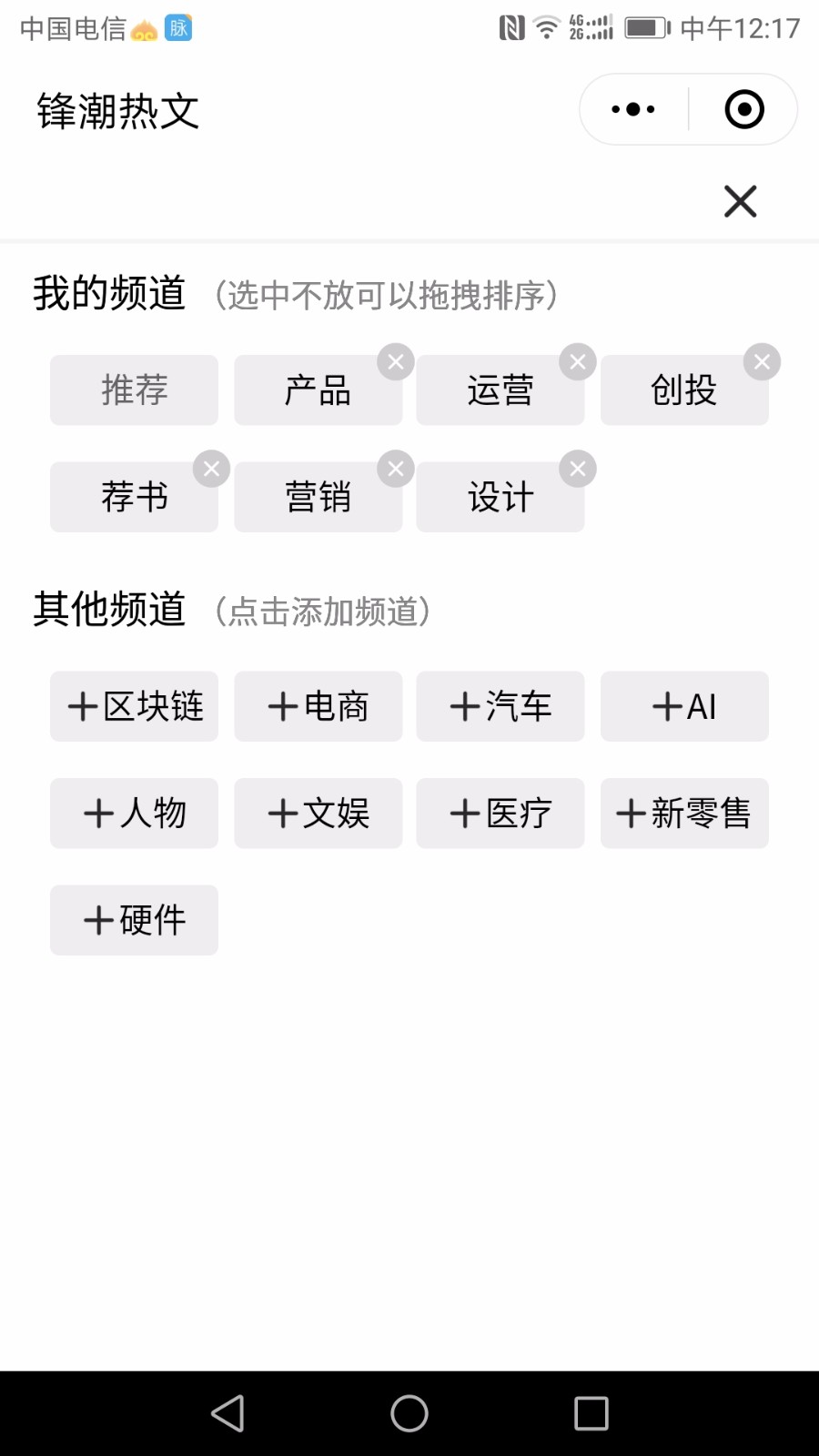Viewport: 819px width, 1456px height.
Task: Remove the 营销 channel
Action: (396, 469)
